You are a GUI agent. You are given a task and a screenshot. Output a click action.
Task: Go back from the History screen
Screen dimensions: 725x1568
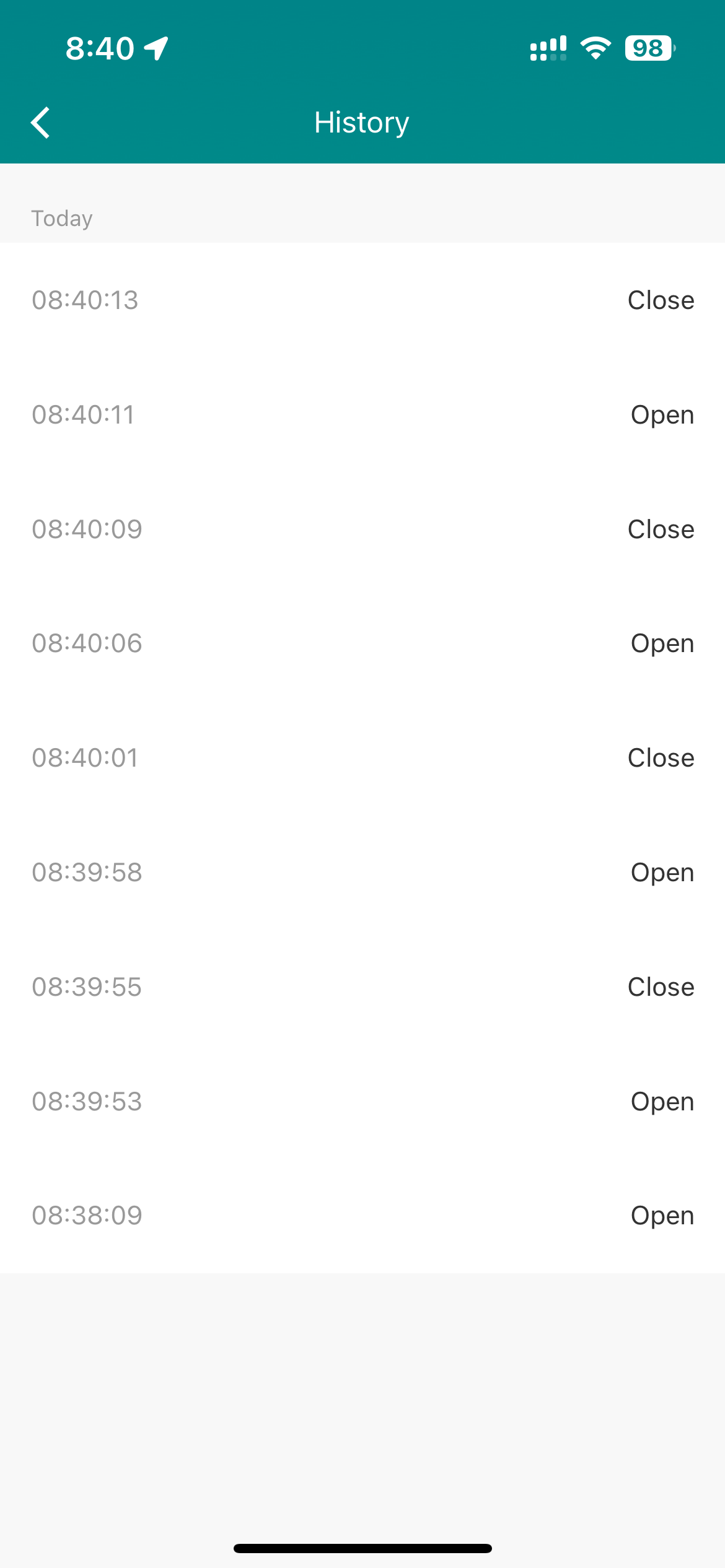point(41,123)
